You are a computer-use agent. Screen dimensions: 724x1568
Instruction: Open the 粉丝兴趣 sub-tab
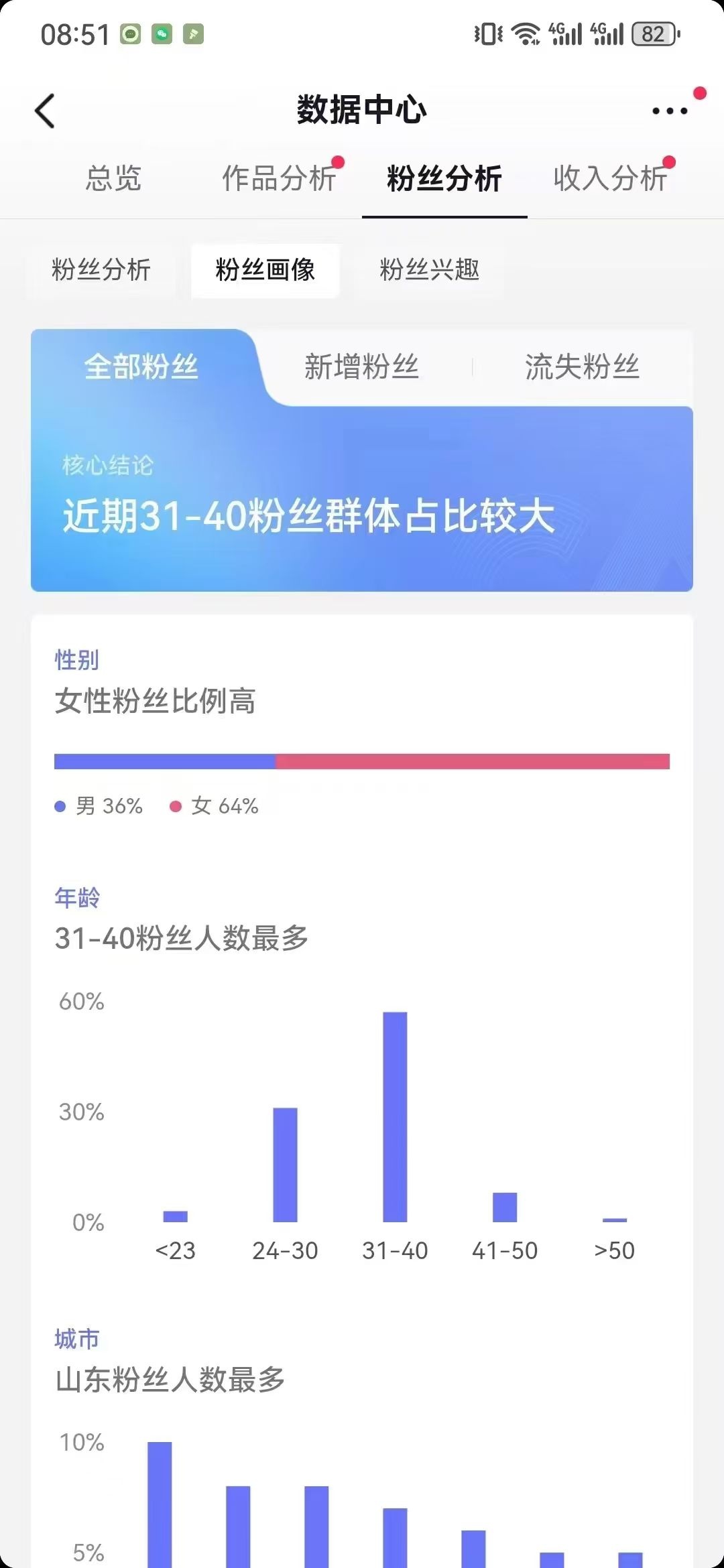click(430, 270)
